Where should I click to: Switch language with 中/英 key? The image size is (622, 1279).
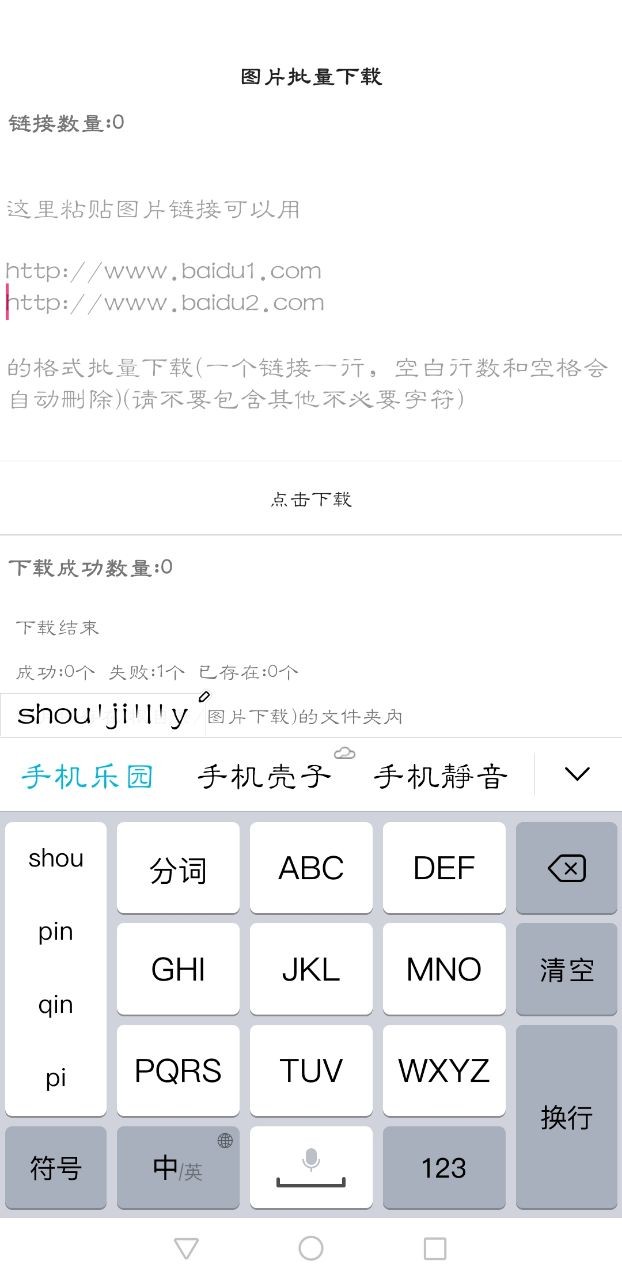coord(178,1167)
